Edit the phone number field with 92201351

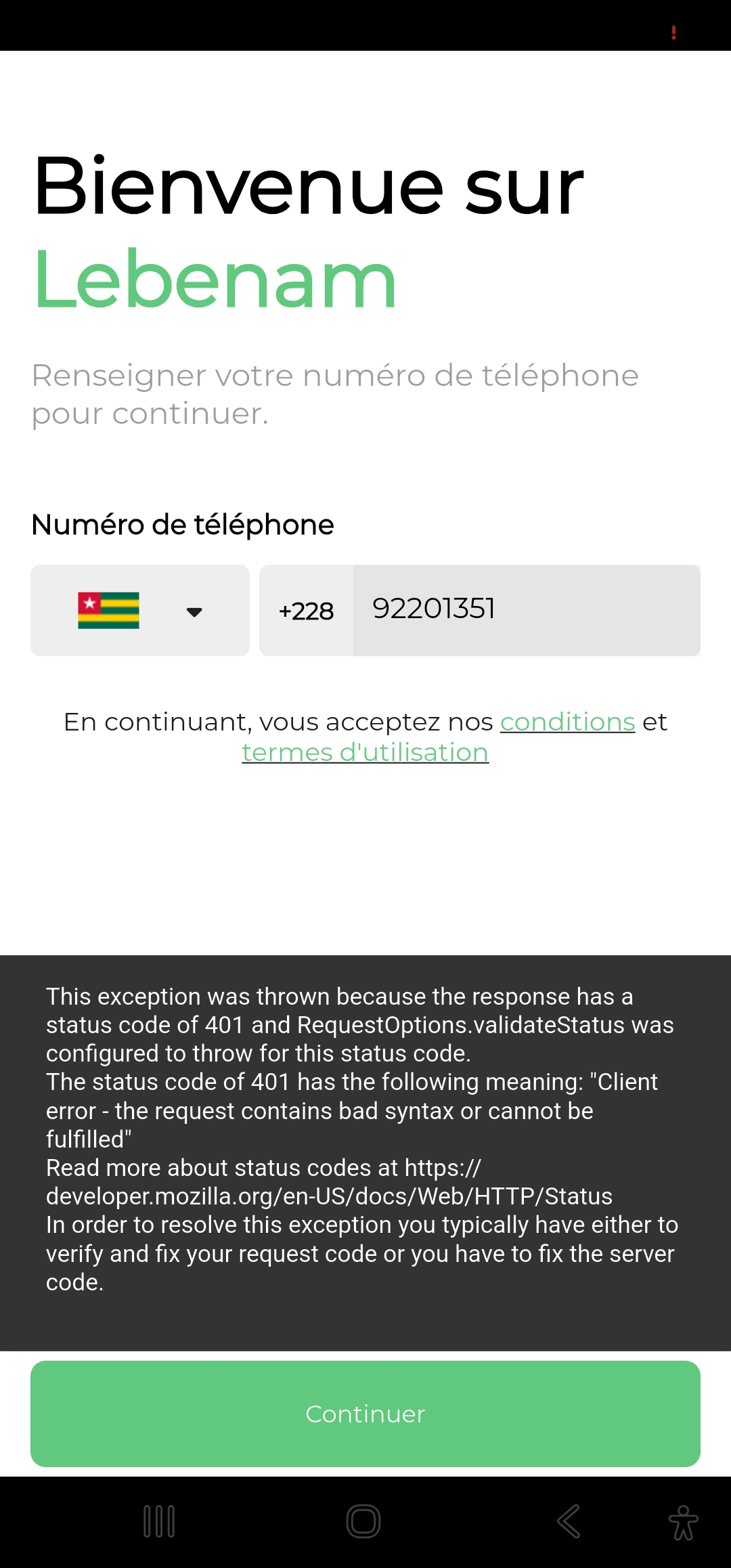click(525, 610)
